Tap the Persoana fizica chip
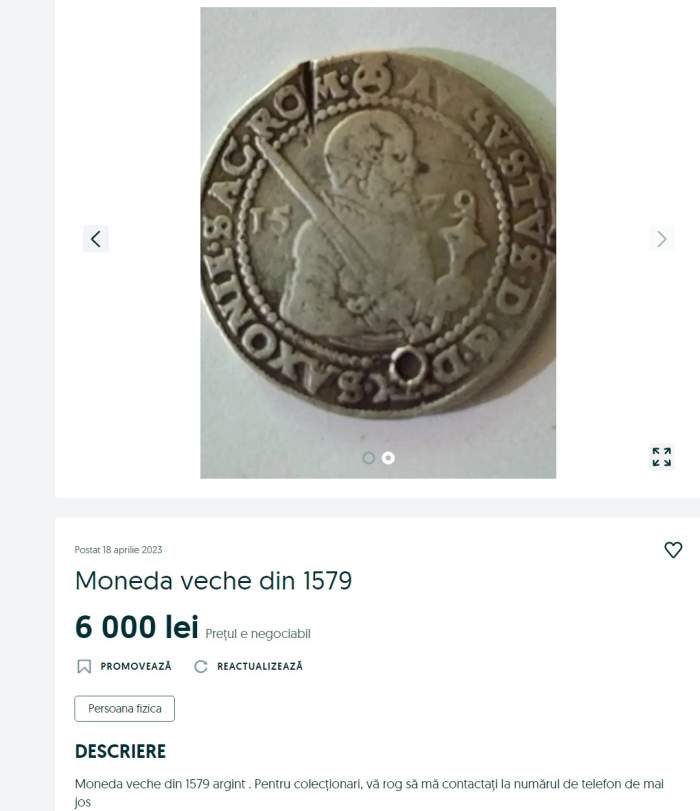 [x=125, y=708]
